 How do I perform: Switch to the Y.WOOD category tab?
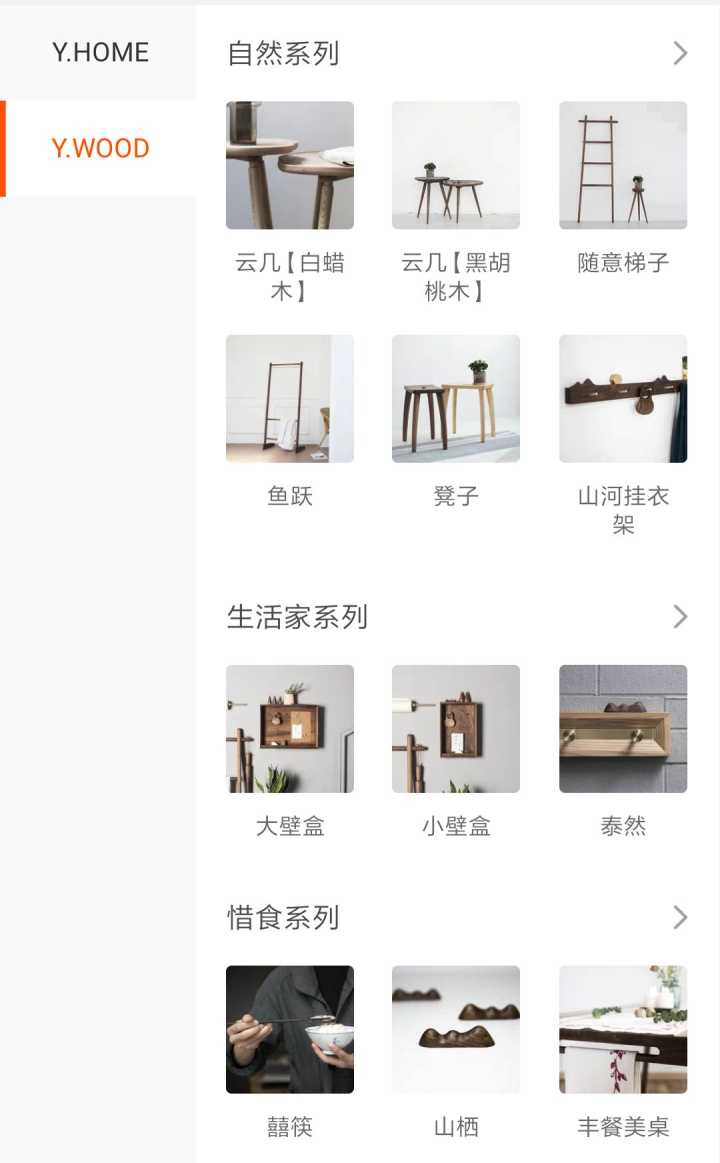point(100,148)
